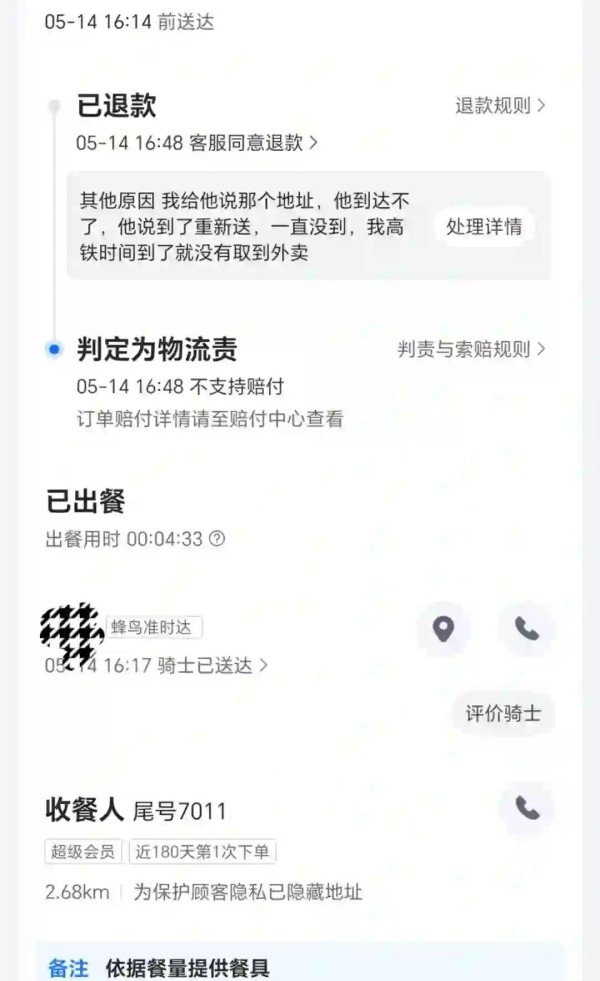
Task: Tap 处理详情 button
Action: (484, 226)
